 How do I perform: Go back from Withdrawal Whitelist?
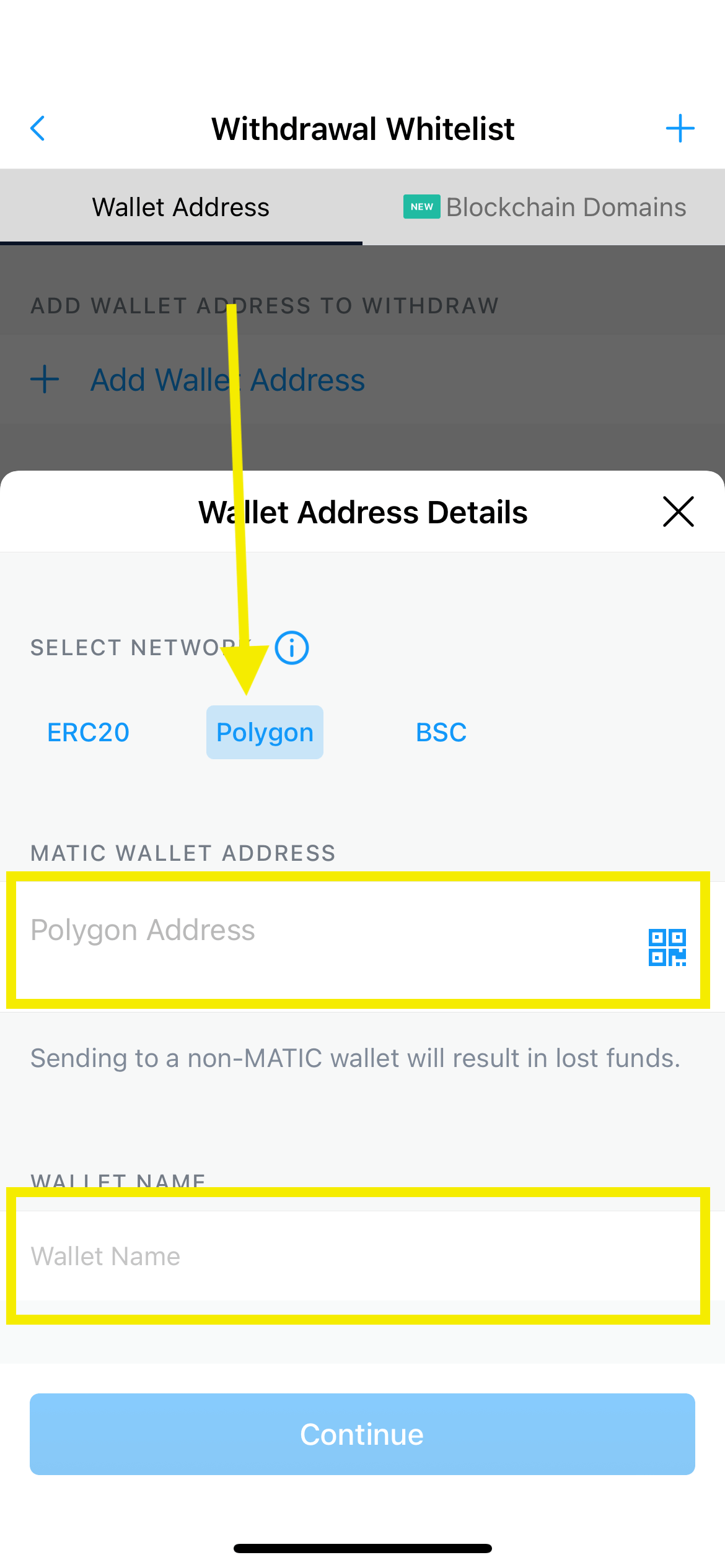38,128
